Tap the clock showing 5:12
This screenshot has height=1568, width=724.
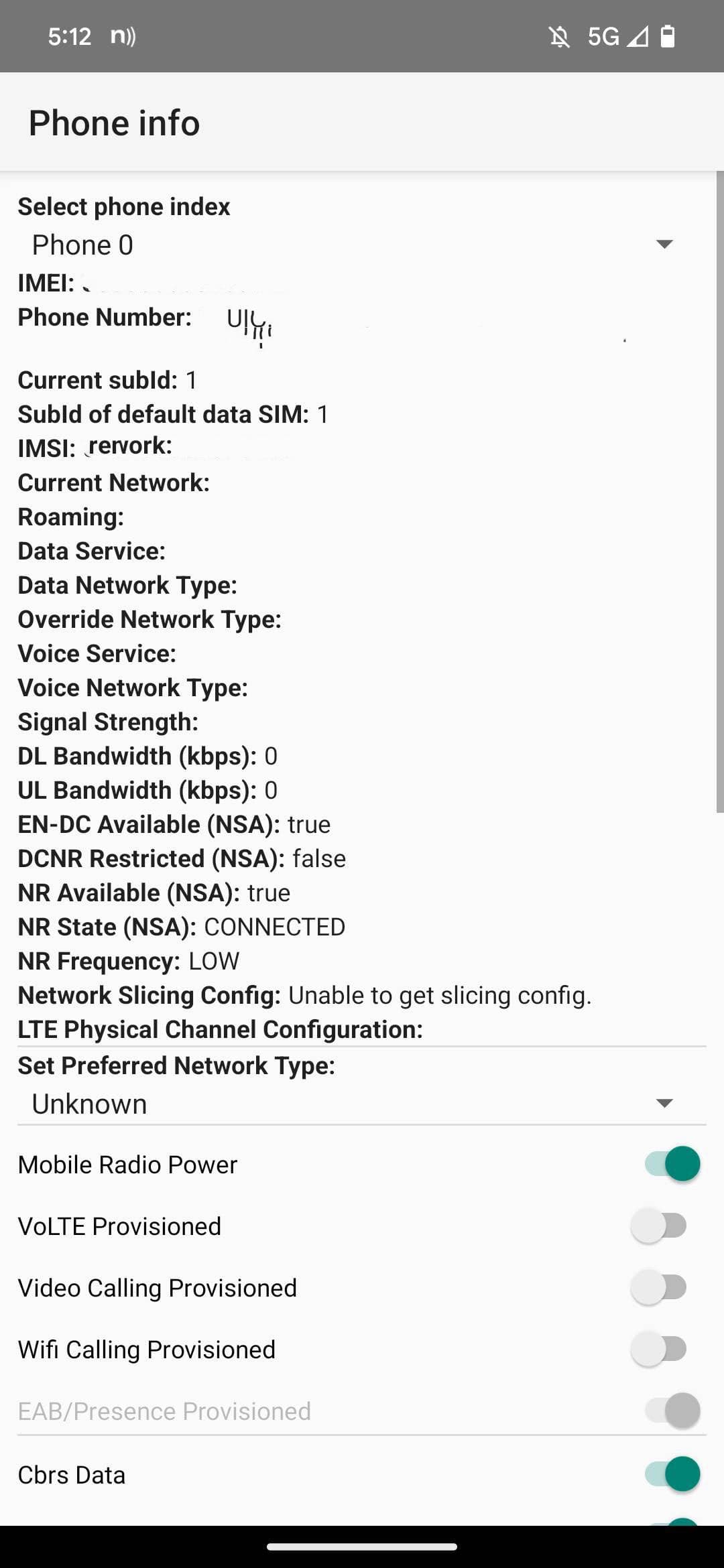click(x=69, y=36)
